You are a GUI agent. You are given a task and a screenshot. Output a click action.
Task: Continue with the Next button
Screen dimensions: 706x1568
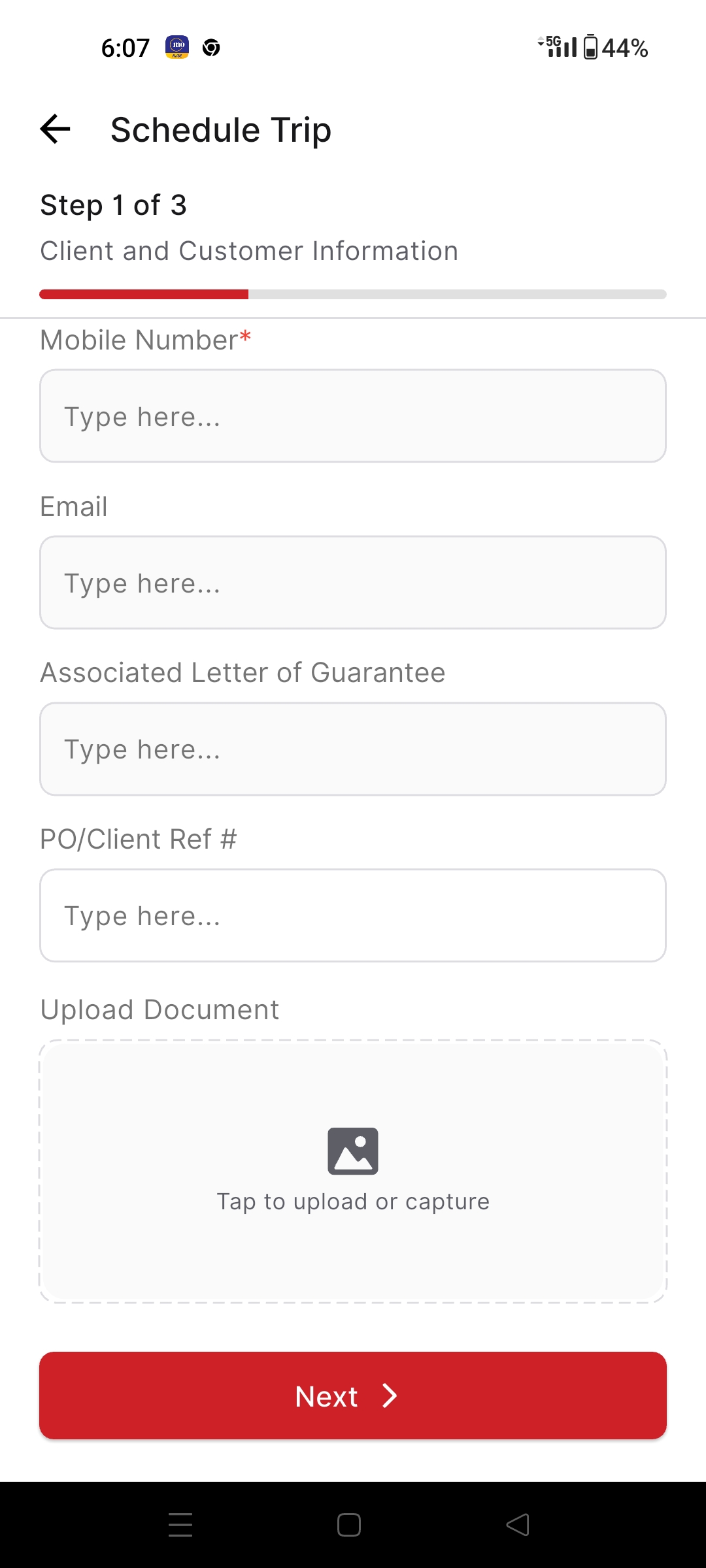(x=353, y=1396)
